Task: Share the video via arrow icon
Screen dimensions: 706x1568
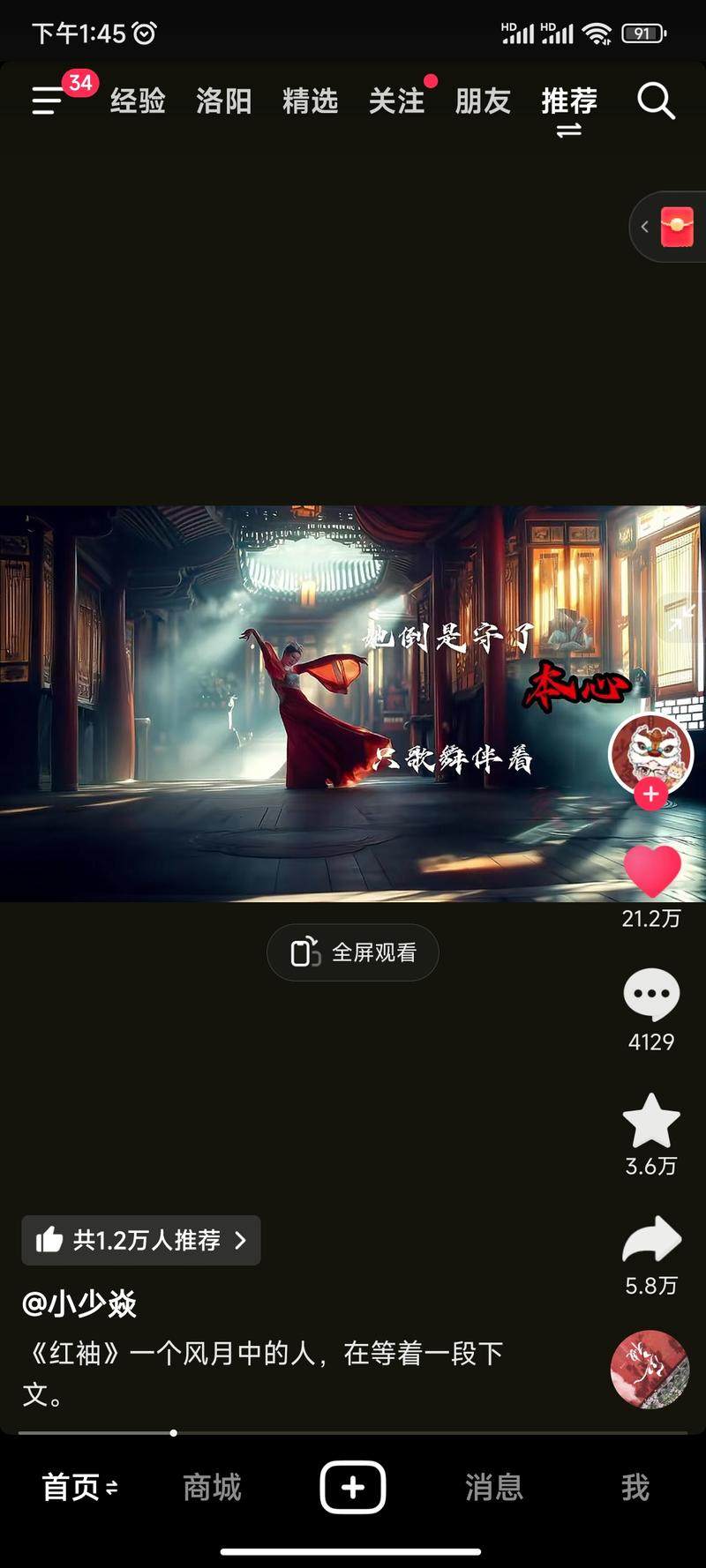Action: 651,1240
